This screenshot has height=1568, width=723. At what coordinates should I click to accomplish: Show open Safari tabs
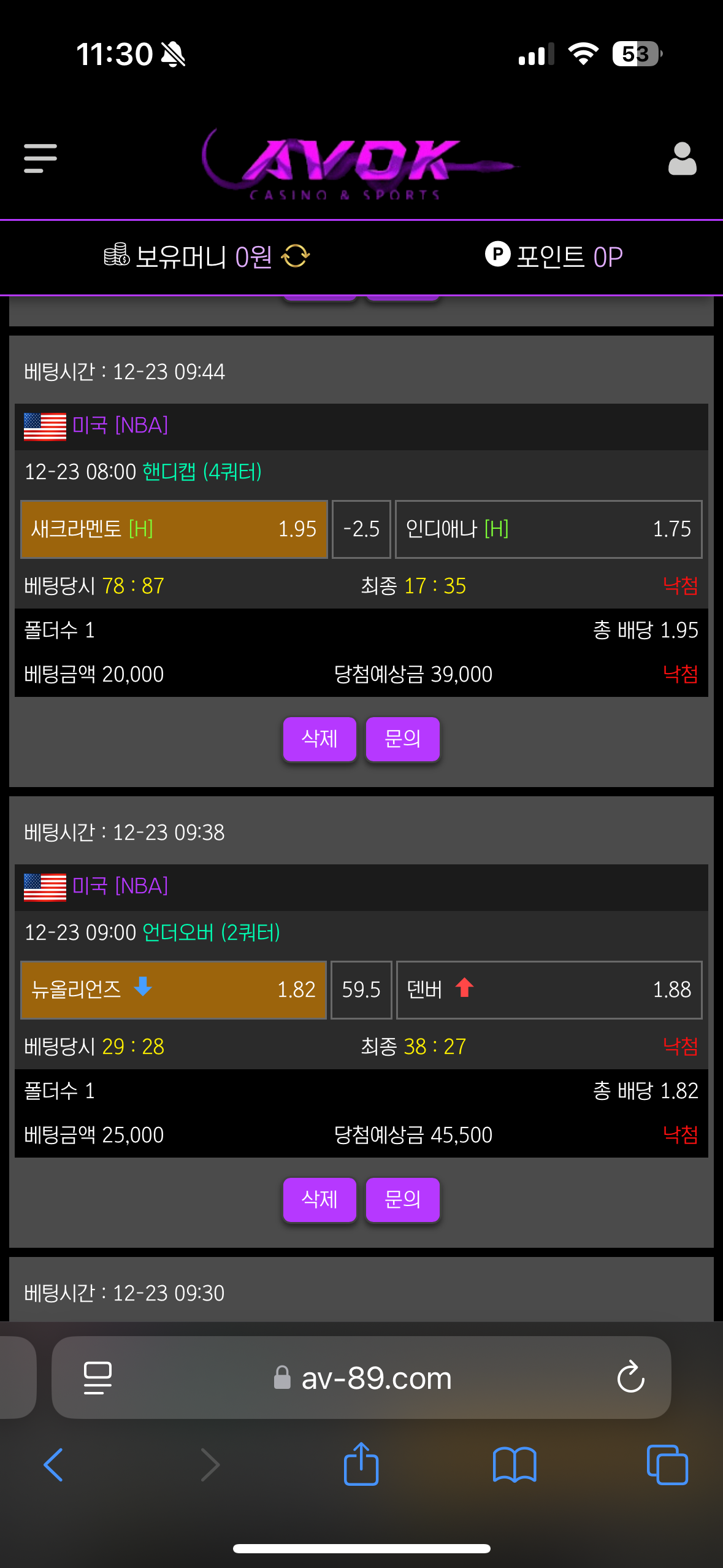667,1465
